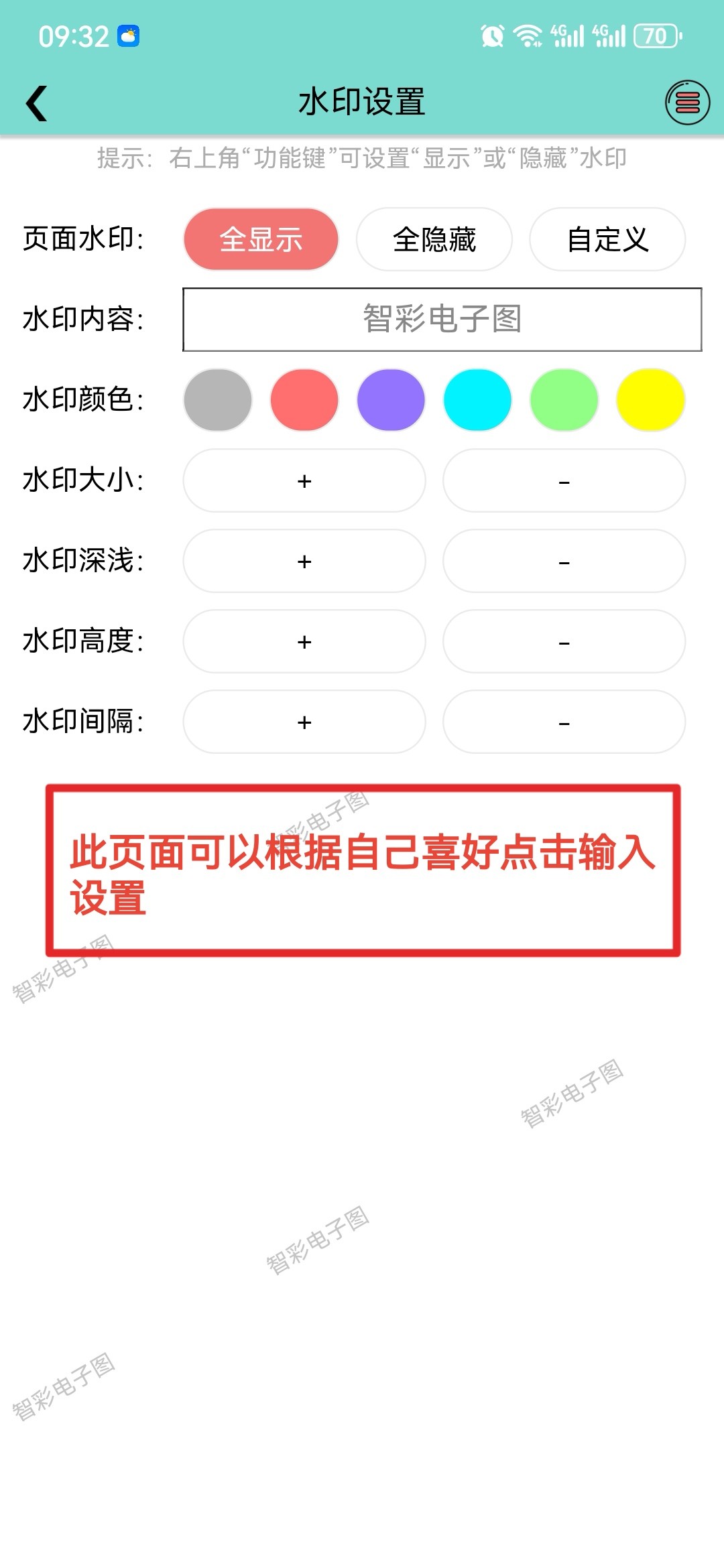Increase watermark size with plus

pos(304,480)
